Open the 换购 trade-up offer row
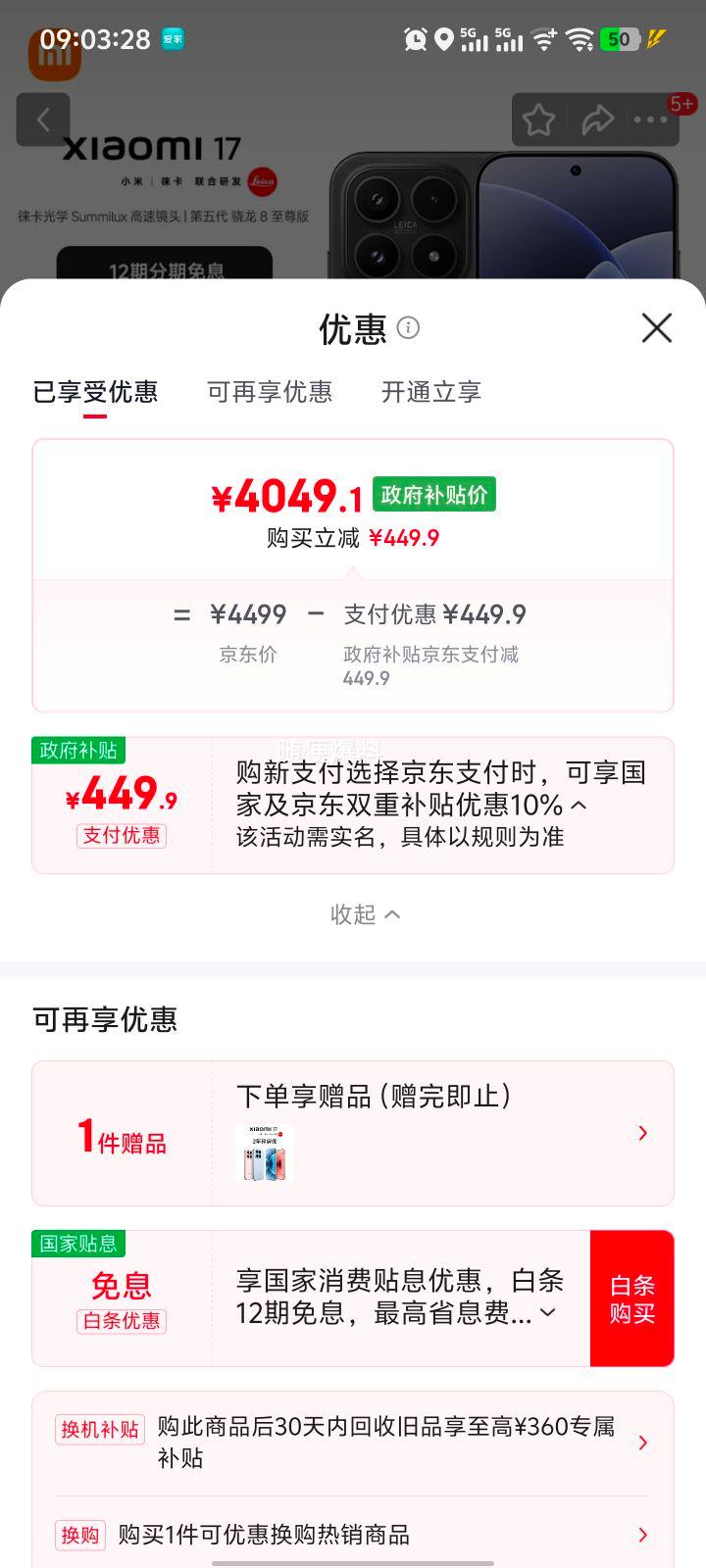The image size is (706, 1568). (x=642, y=1535)
